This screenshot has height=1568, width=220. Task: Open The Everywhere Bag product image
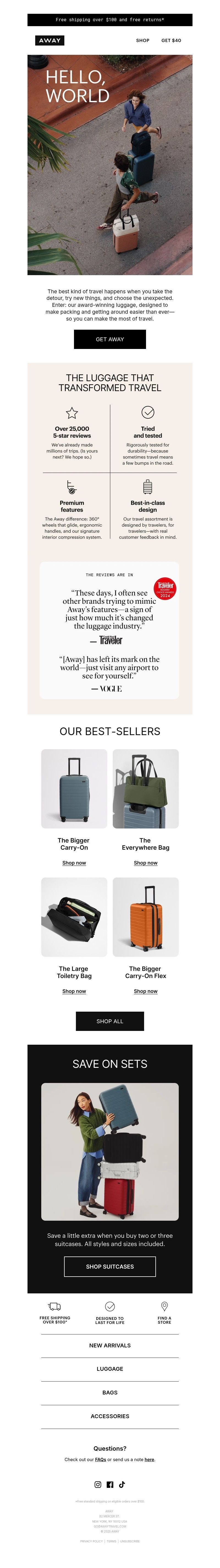pyautogui.click(x=146, y=788)
